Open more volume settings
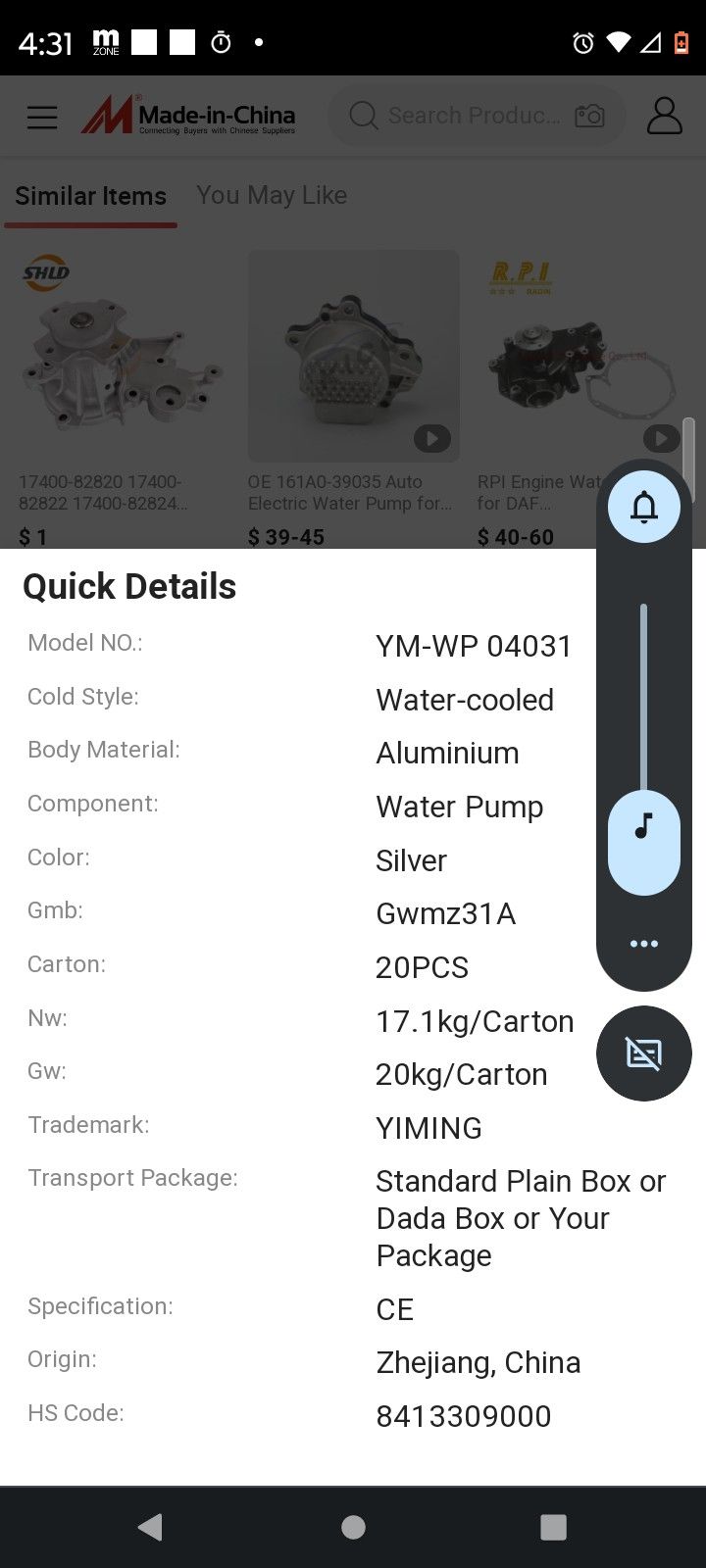706x1568 pixels. pyautogui.click(x=644, y=944)
